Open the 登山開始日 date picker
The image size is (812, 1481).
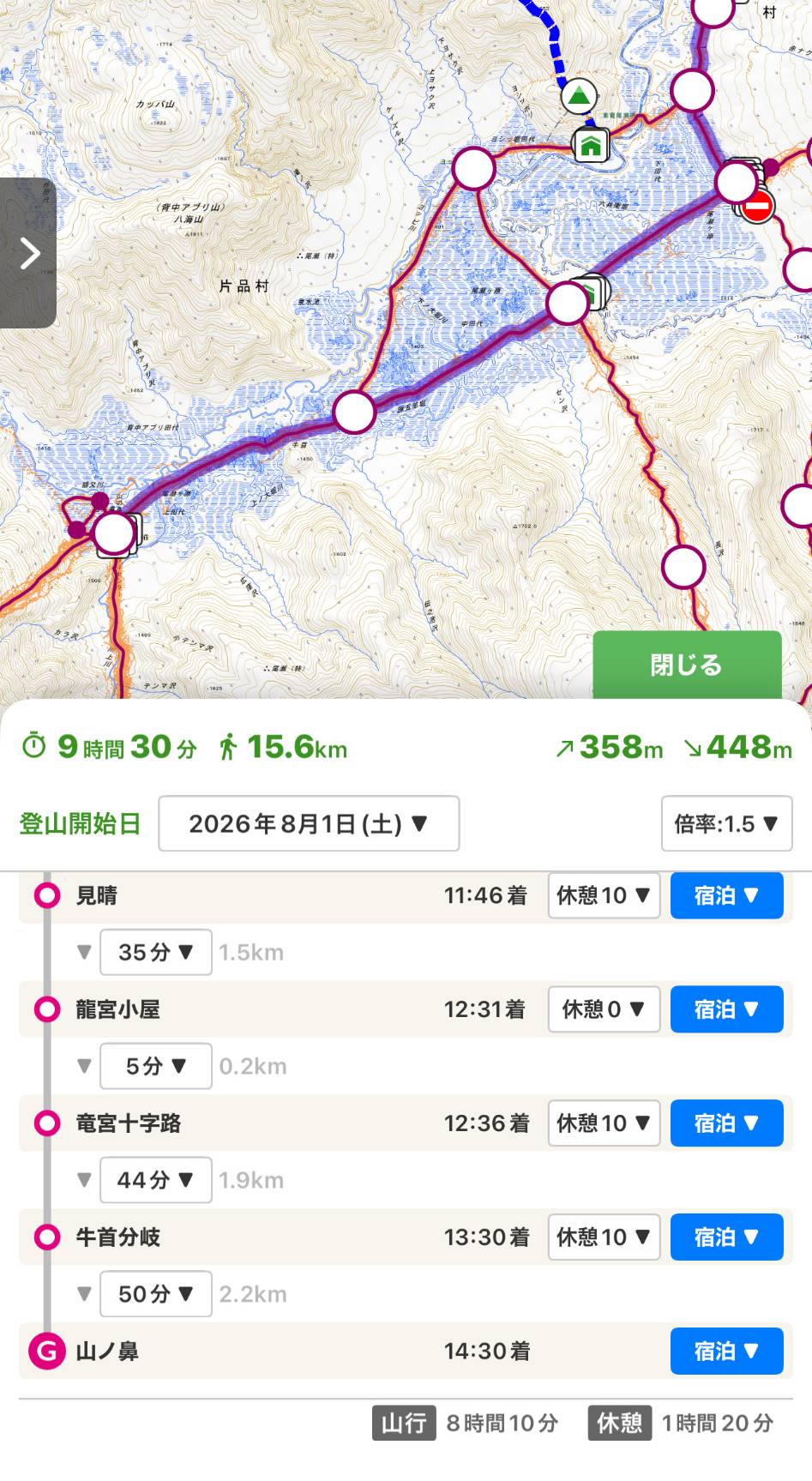coord(309,824)
